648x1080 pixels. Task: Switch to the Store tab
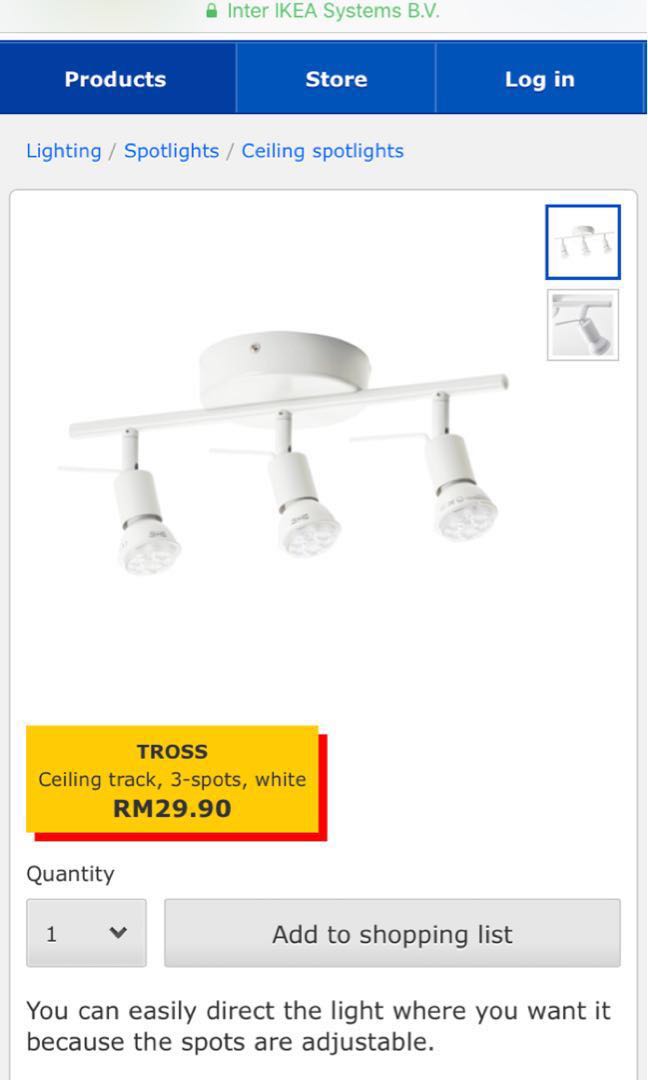click(336, 79)
